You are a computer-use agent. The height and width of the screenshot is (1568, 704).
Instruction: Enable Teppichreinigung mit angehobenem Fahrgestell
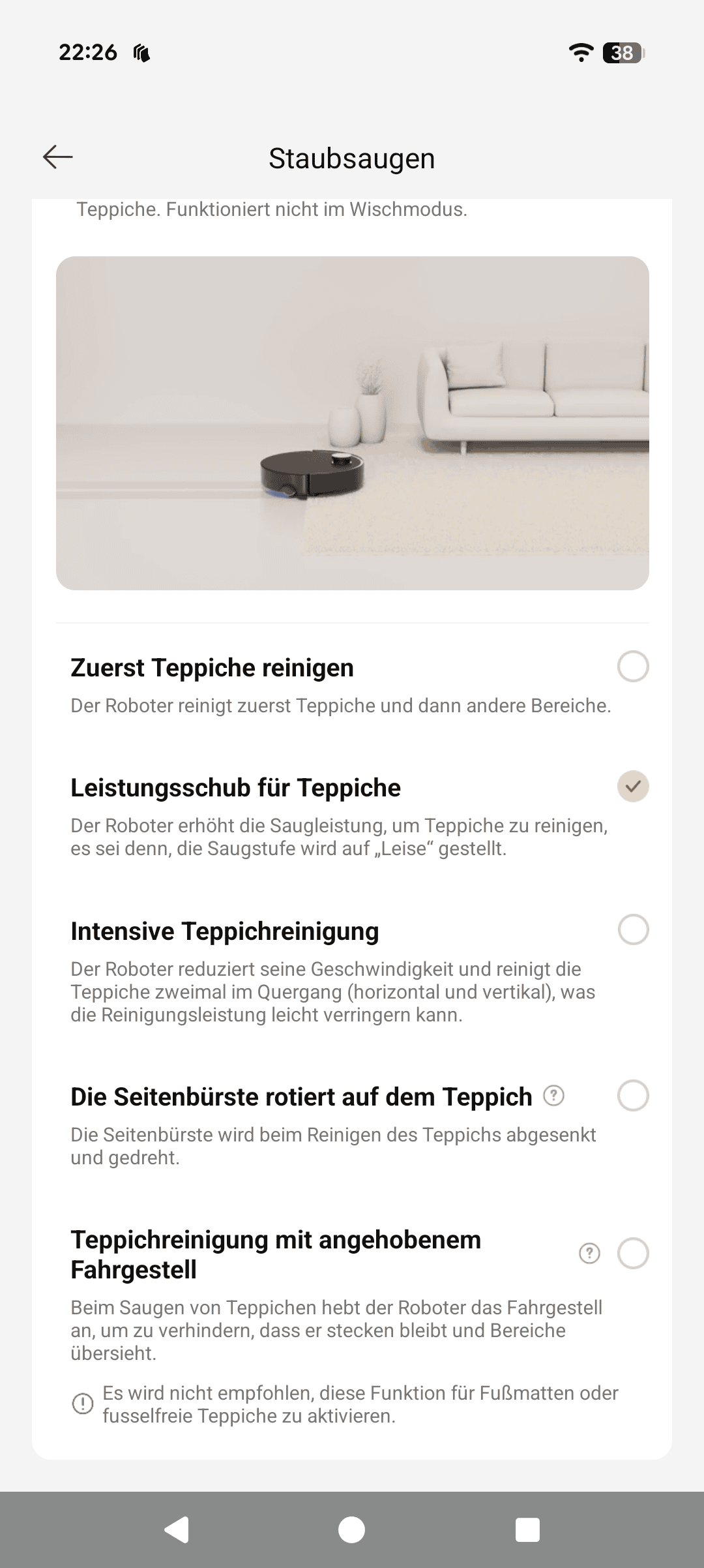click(x=633, y=1253)
